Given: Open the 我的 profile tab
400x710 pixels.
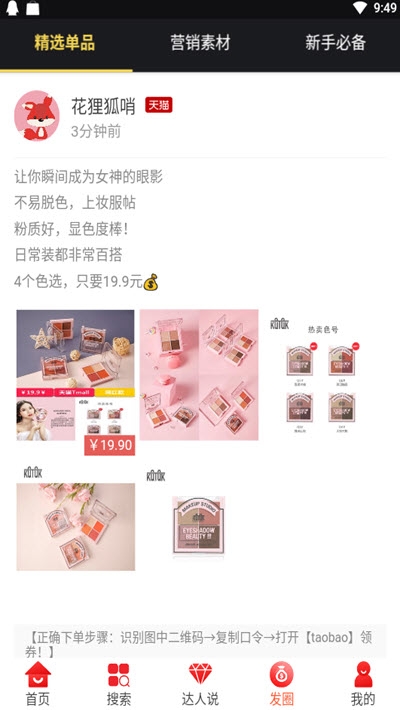Looking at the screenshot, I should coord(363,684).
